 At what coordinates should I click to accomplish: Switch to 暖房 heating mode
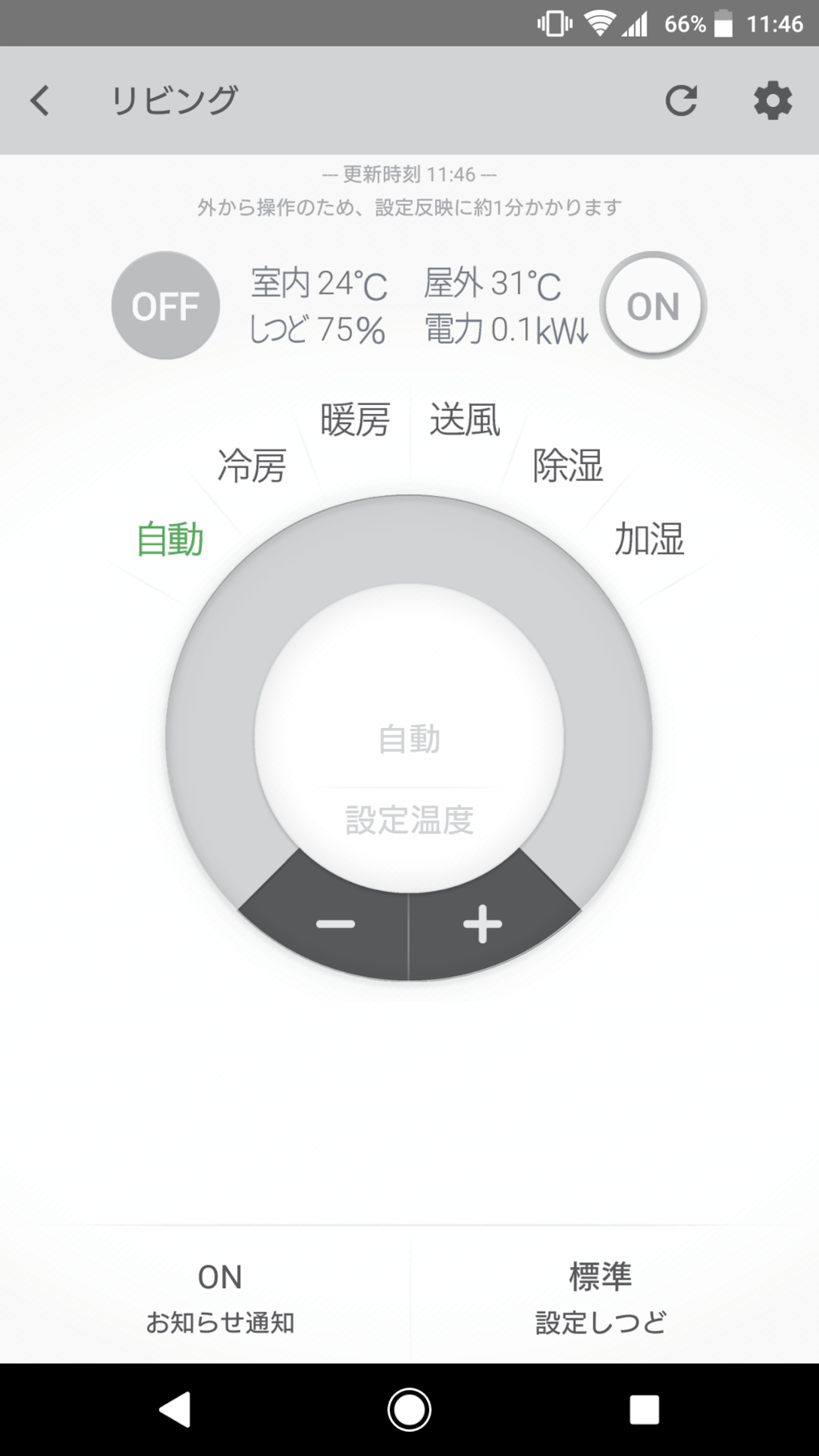coord(355,419)
